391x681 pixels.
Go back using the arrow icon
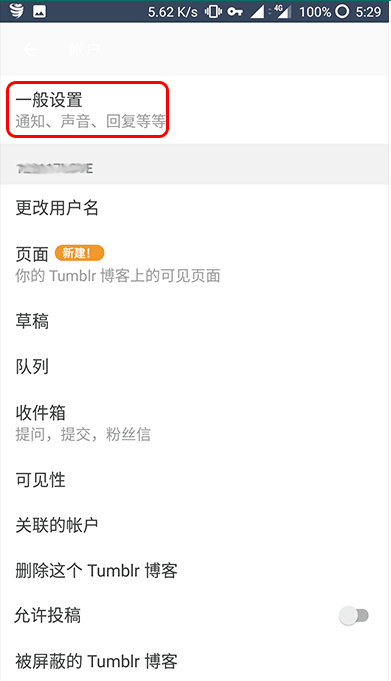coord(30,49)
